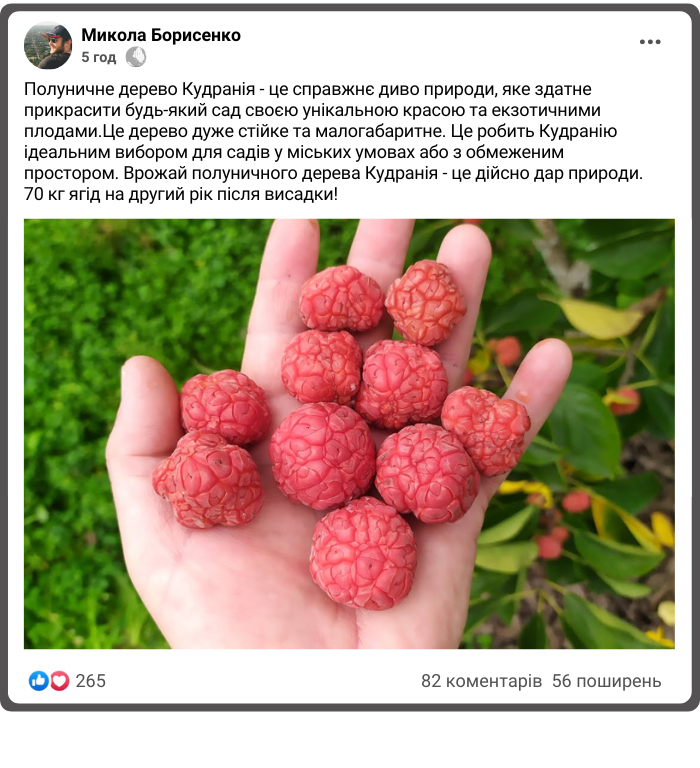Open the post's three-dot options menu
This screenshot has width=700, height=768.
point(650,42)
